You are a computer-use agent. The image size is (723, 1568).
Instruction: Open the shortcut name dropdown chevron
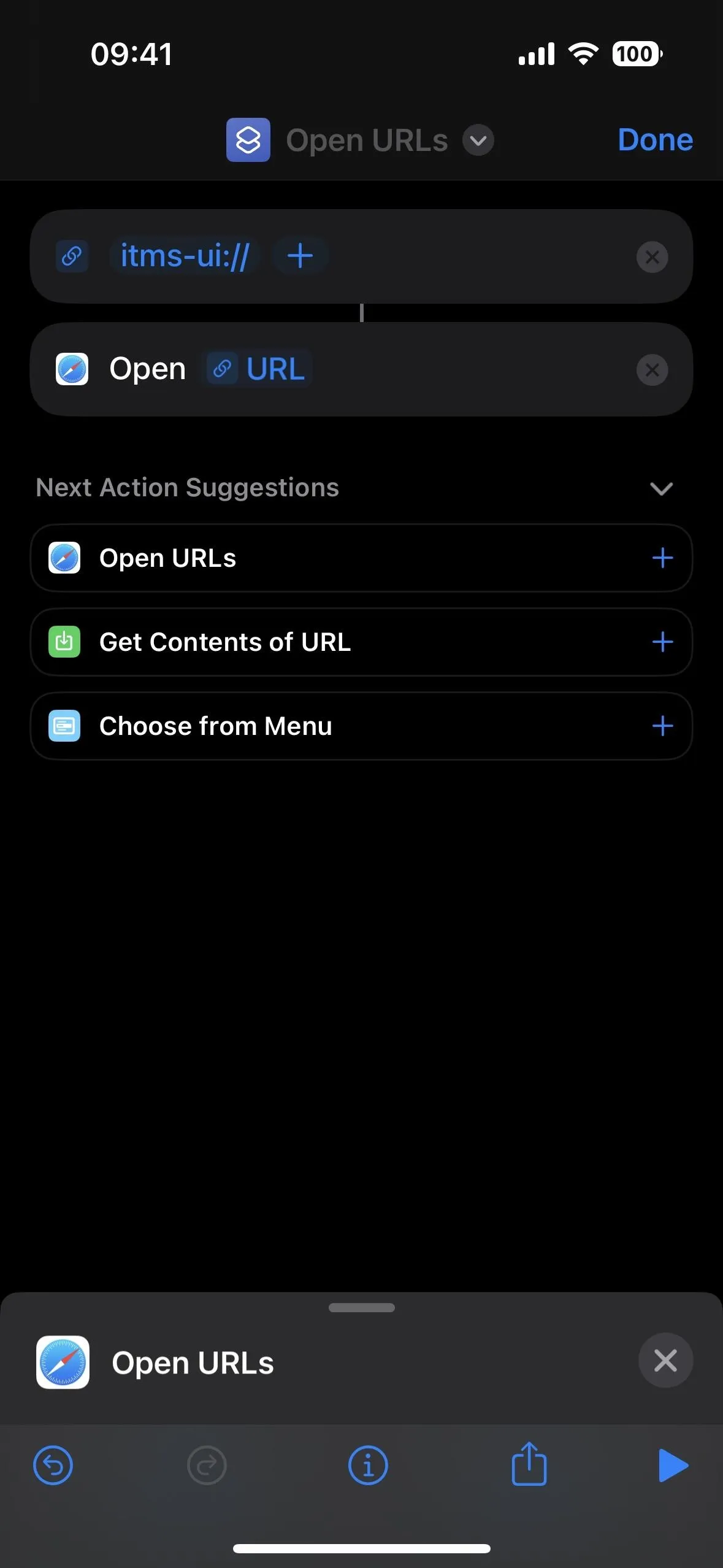[x=478, y=140]
